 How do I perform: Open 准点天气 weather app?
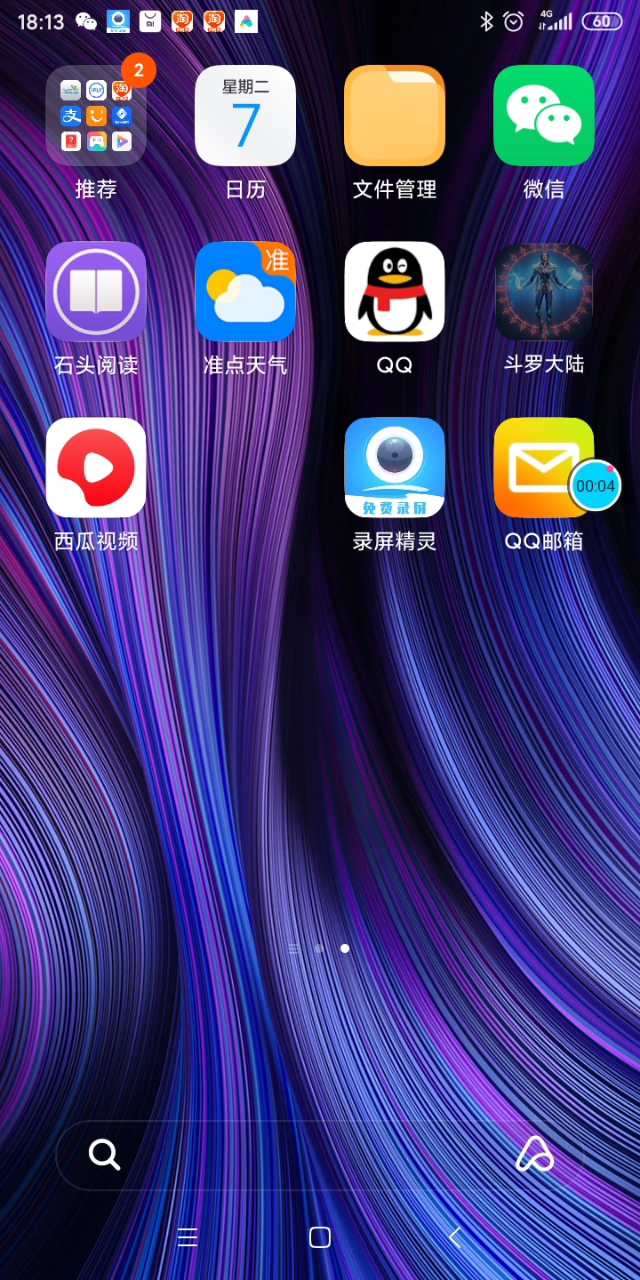[245, 292]
